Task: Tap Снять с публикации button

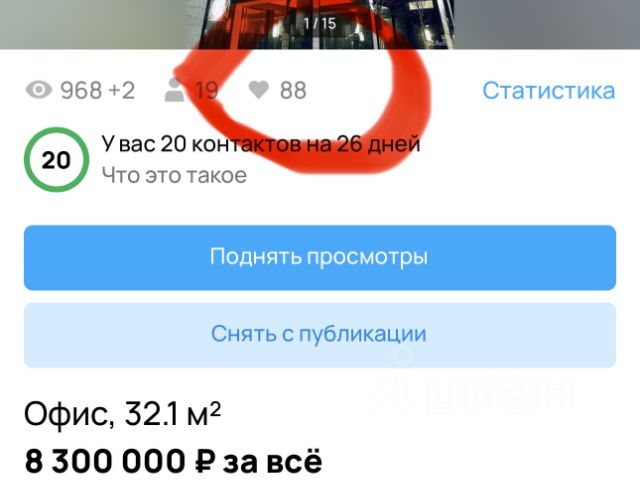Action: [319, 334]
